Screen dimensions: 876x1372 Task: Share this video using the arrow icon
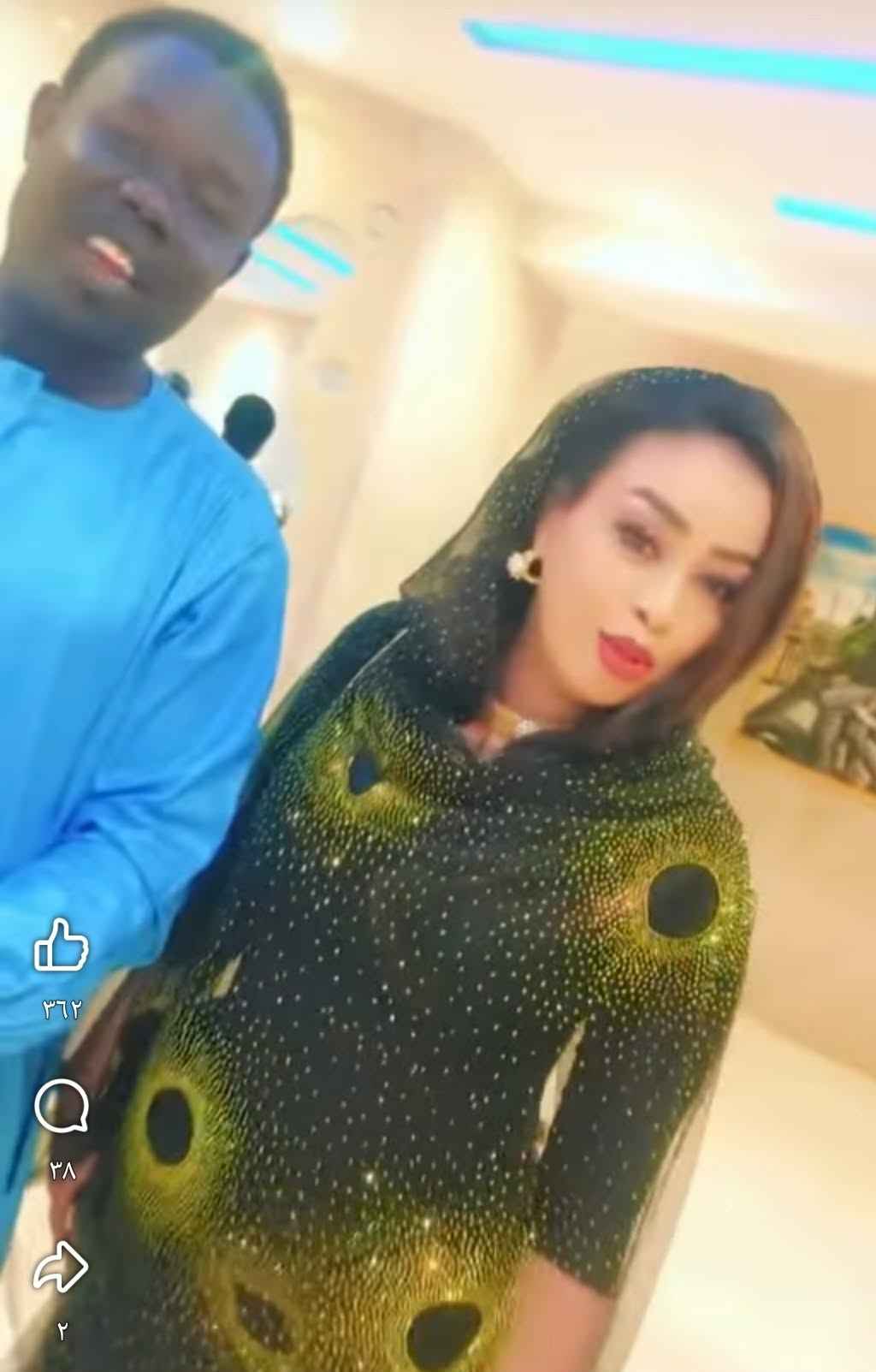[x=61, y=1267]
